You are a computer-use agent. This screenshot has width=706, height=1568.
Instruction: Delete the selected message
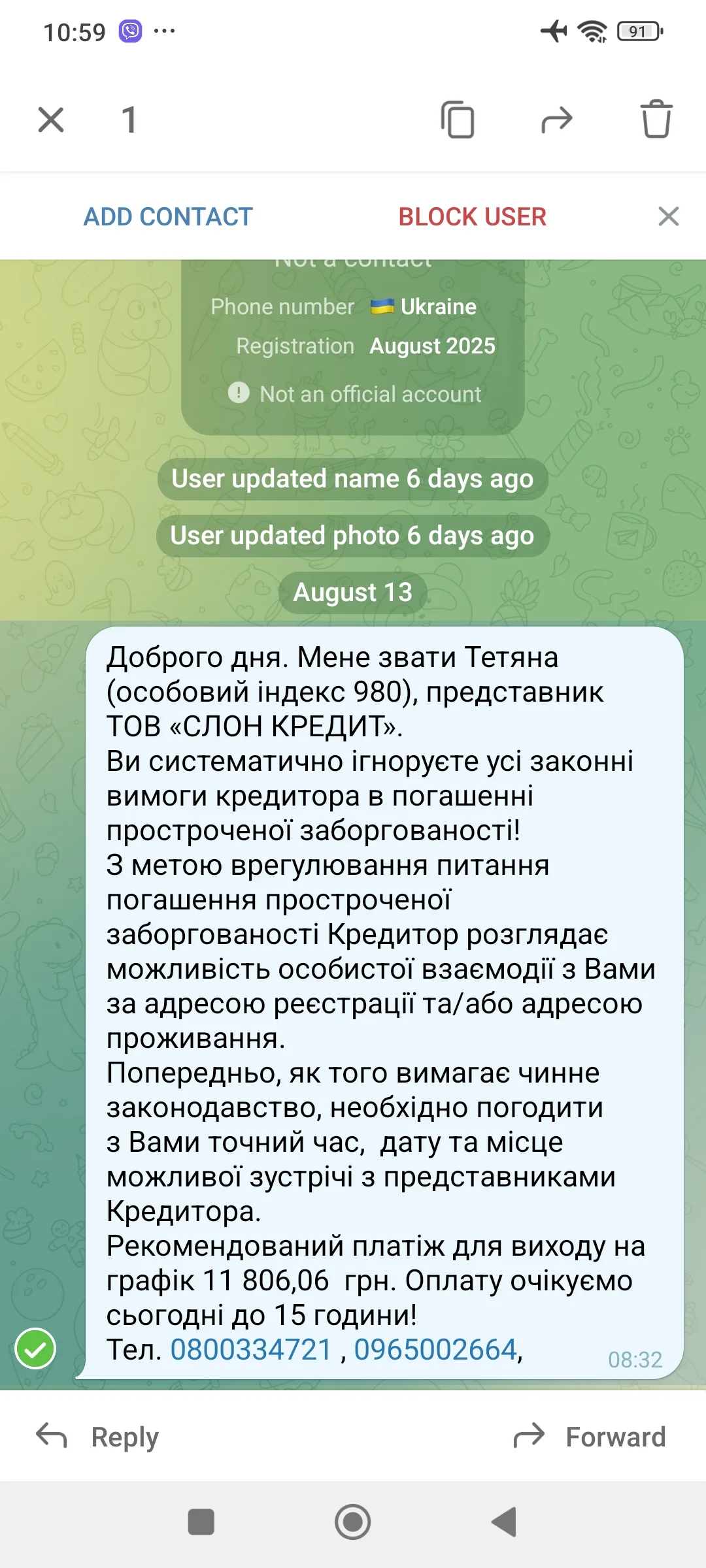(x=656, y=120)
